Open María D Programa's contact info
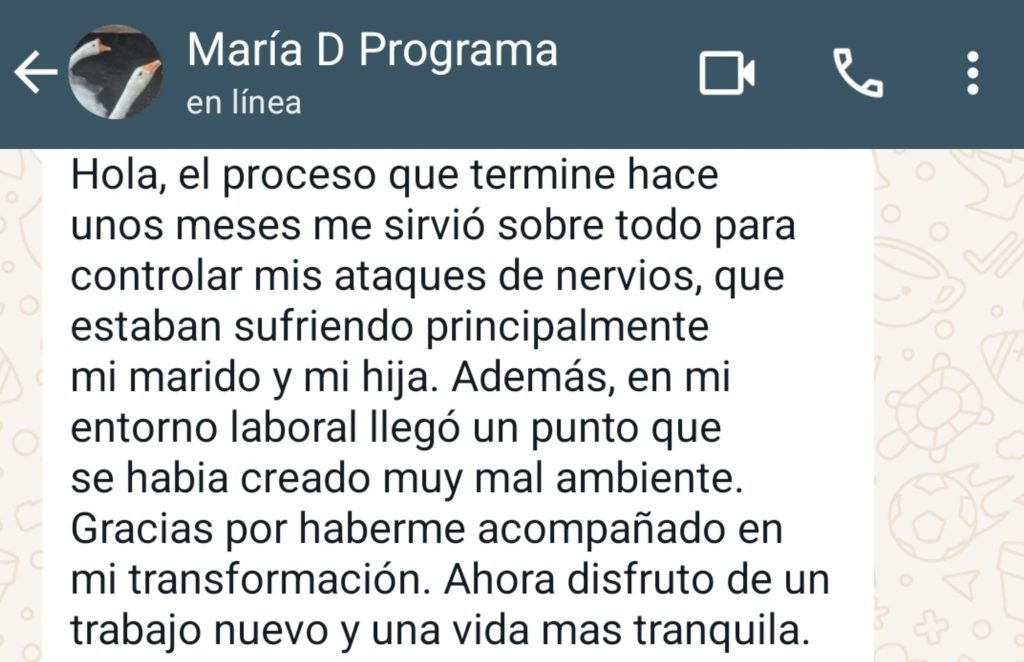This screenshot has width=1024, height=662. coord(371,52)
